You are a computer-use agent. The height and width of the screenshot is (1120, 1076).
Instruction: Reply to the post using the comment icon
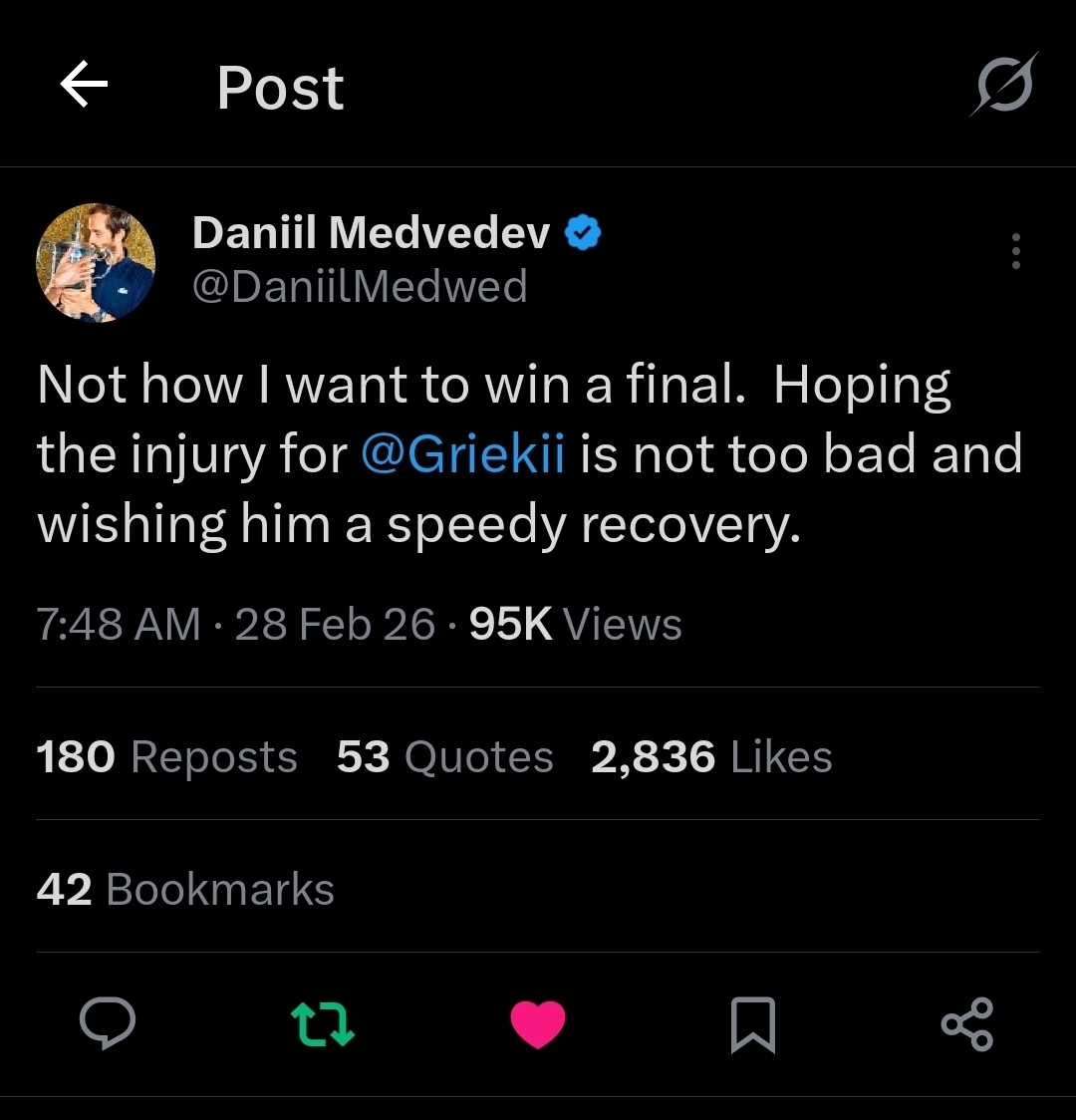[108, 1024]
